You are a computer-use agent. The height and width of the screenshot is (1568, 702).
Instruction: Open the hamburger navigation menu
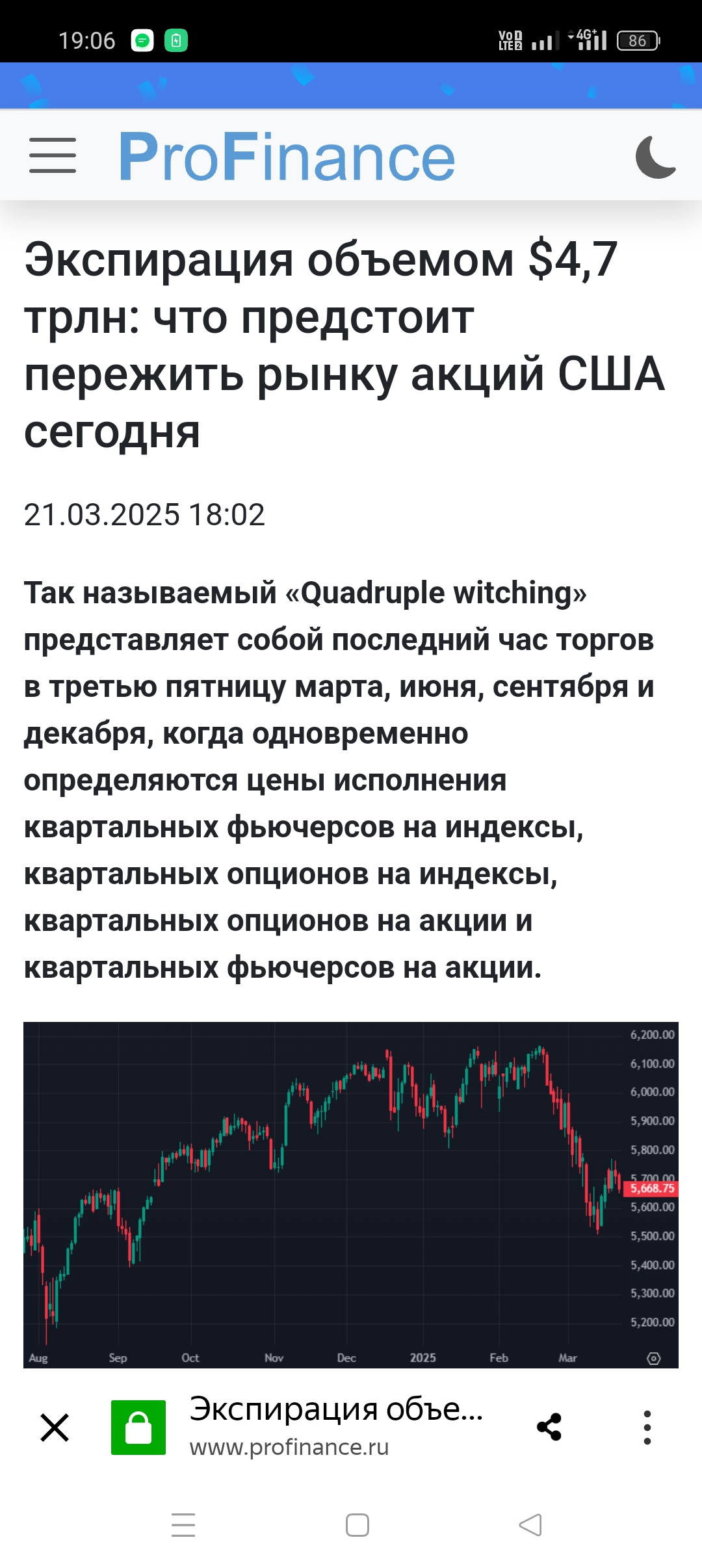(x=53, y=155)
